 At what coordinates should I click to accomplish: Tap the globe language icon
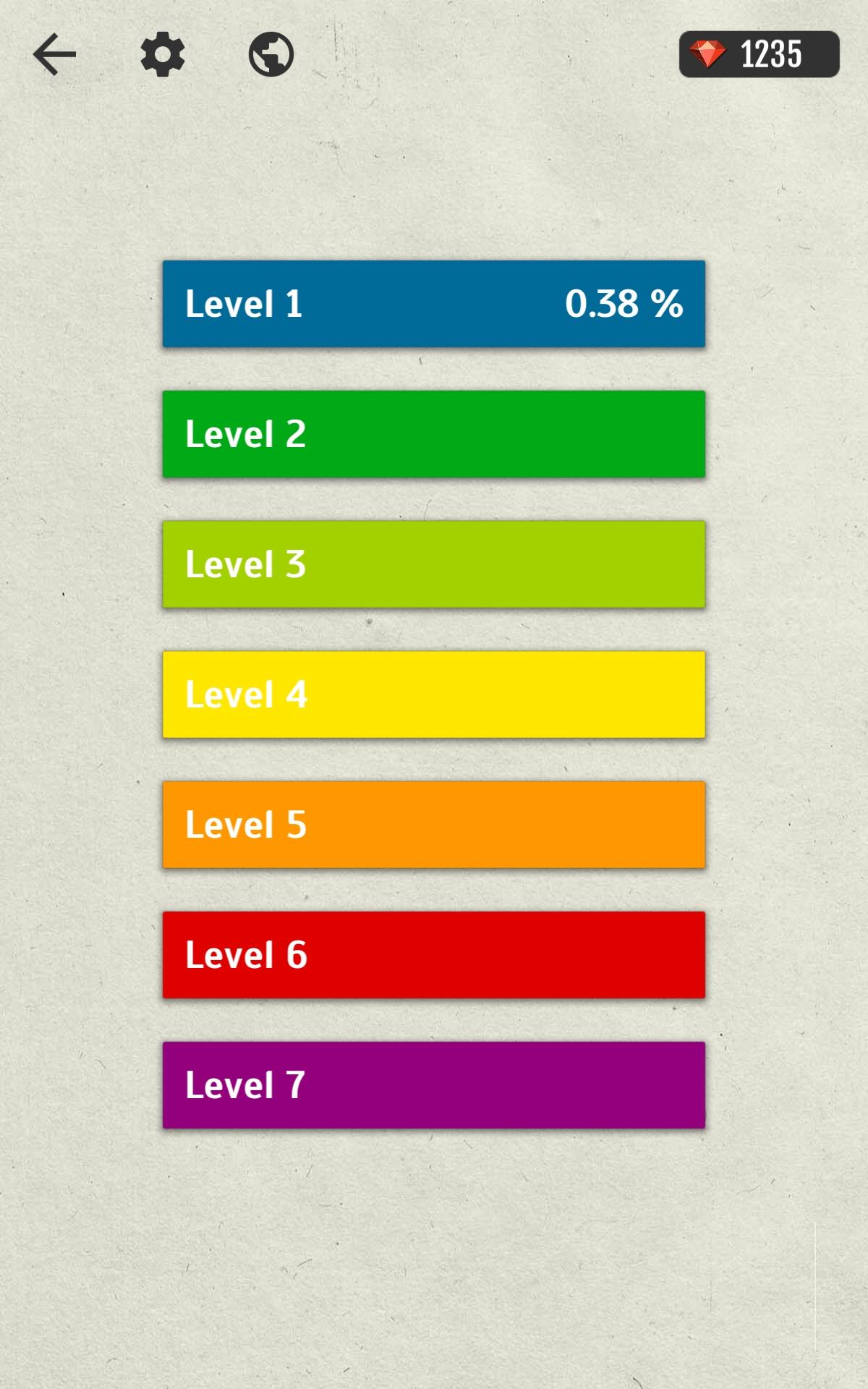[271, 54]
